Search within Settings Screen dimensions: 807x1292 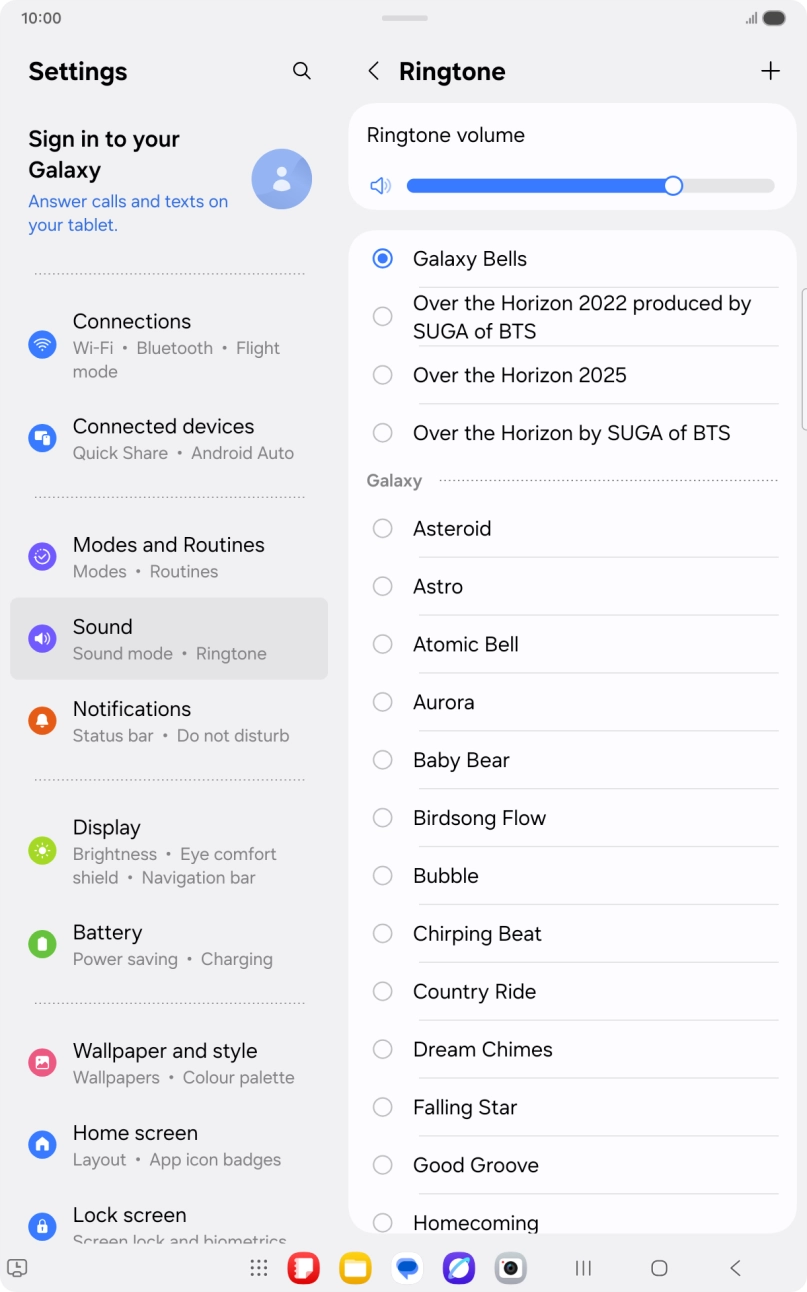click(301, 71)
